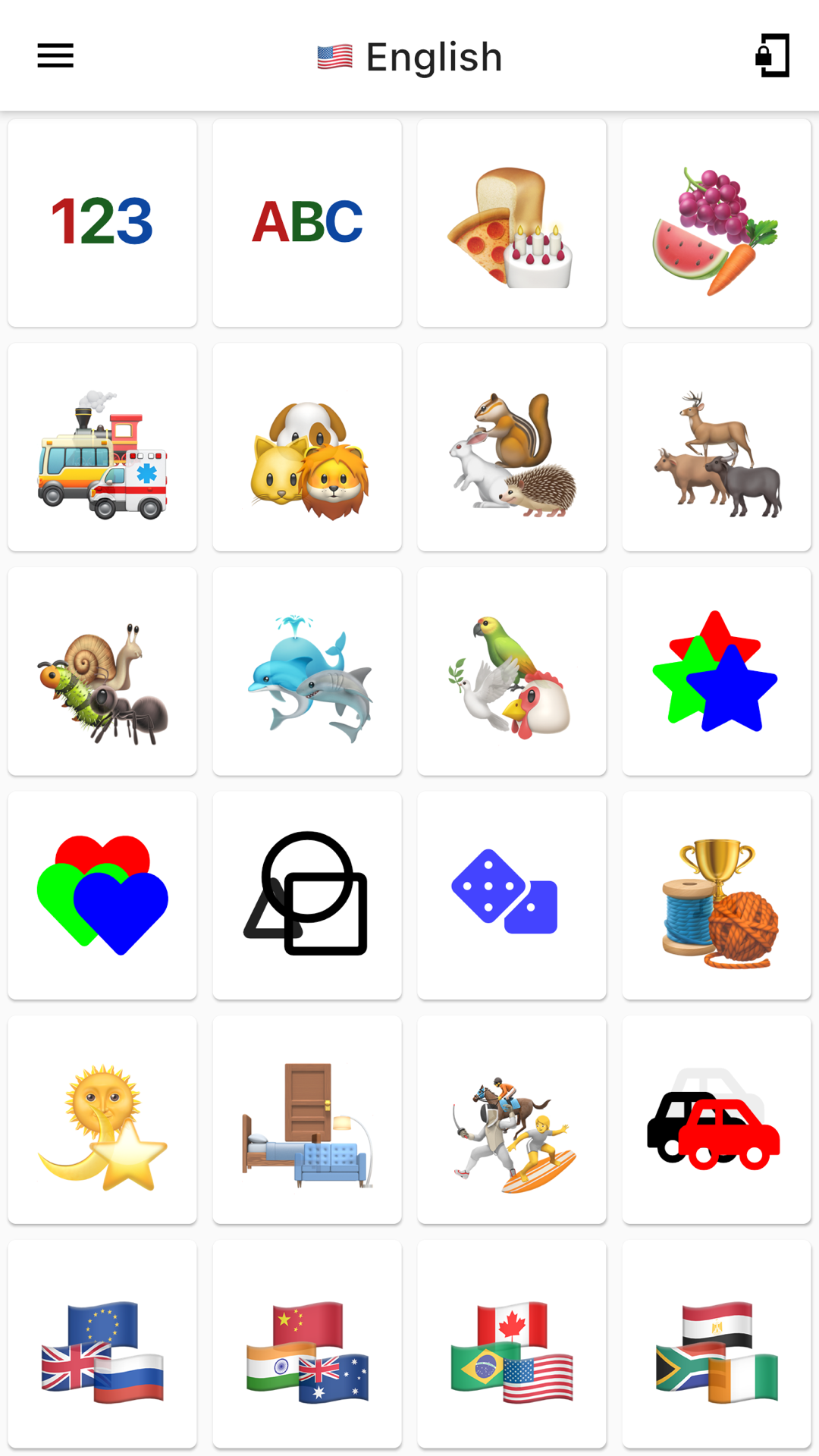Open the blue dice tile
Viewport: 819px width, 1456px height.
click(x=512, y=896)
